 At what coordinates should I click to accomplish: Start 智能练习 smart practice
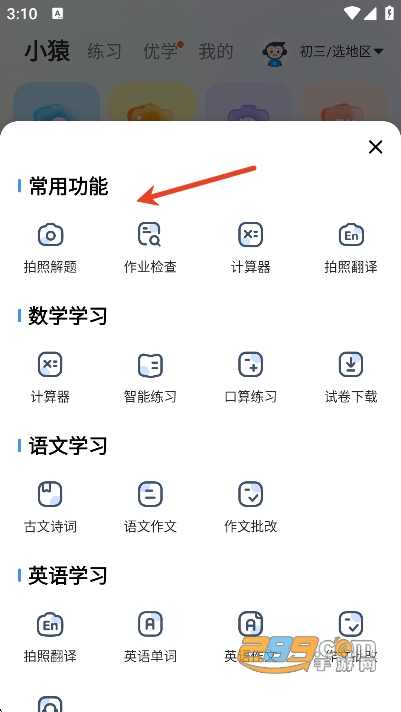[150, 378]
